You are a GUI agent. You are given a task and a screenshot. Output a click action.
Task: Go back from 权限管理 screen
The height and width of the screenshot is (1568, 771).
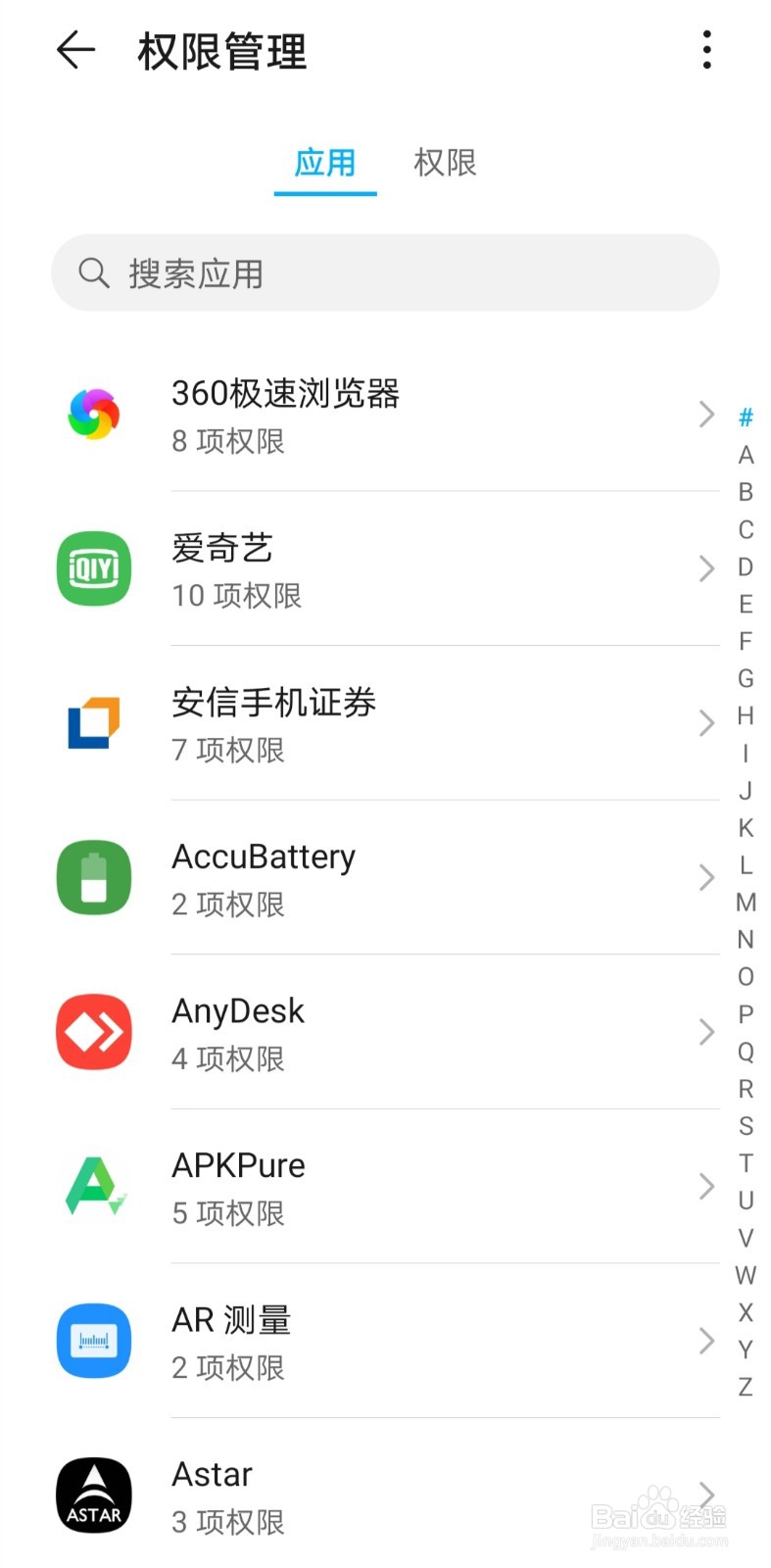coord(75,50)
